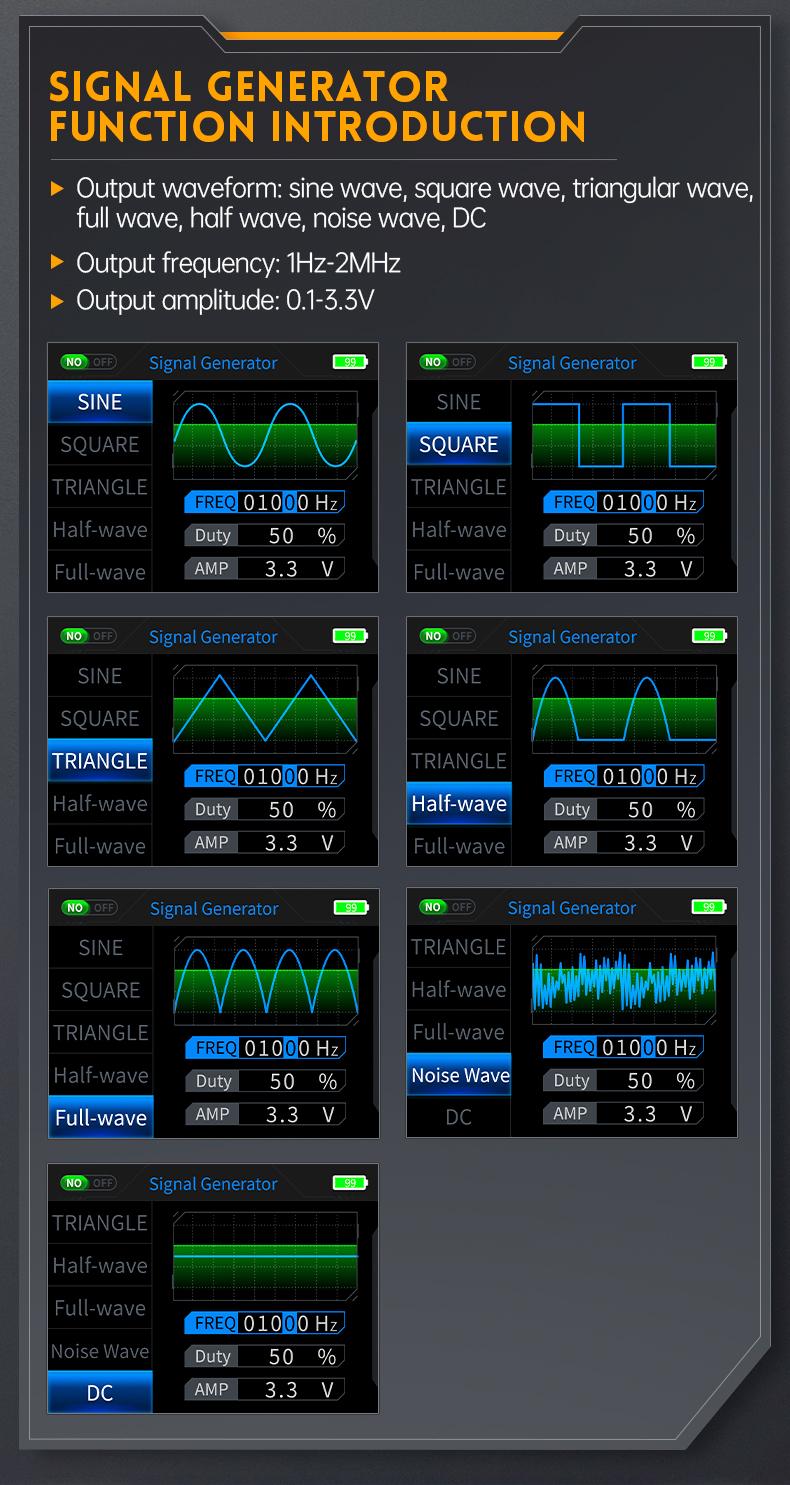Select SINE waveform in the first screen

click(99, 401)
